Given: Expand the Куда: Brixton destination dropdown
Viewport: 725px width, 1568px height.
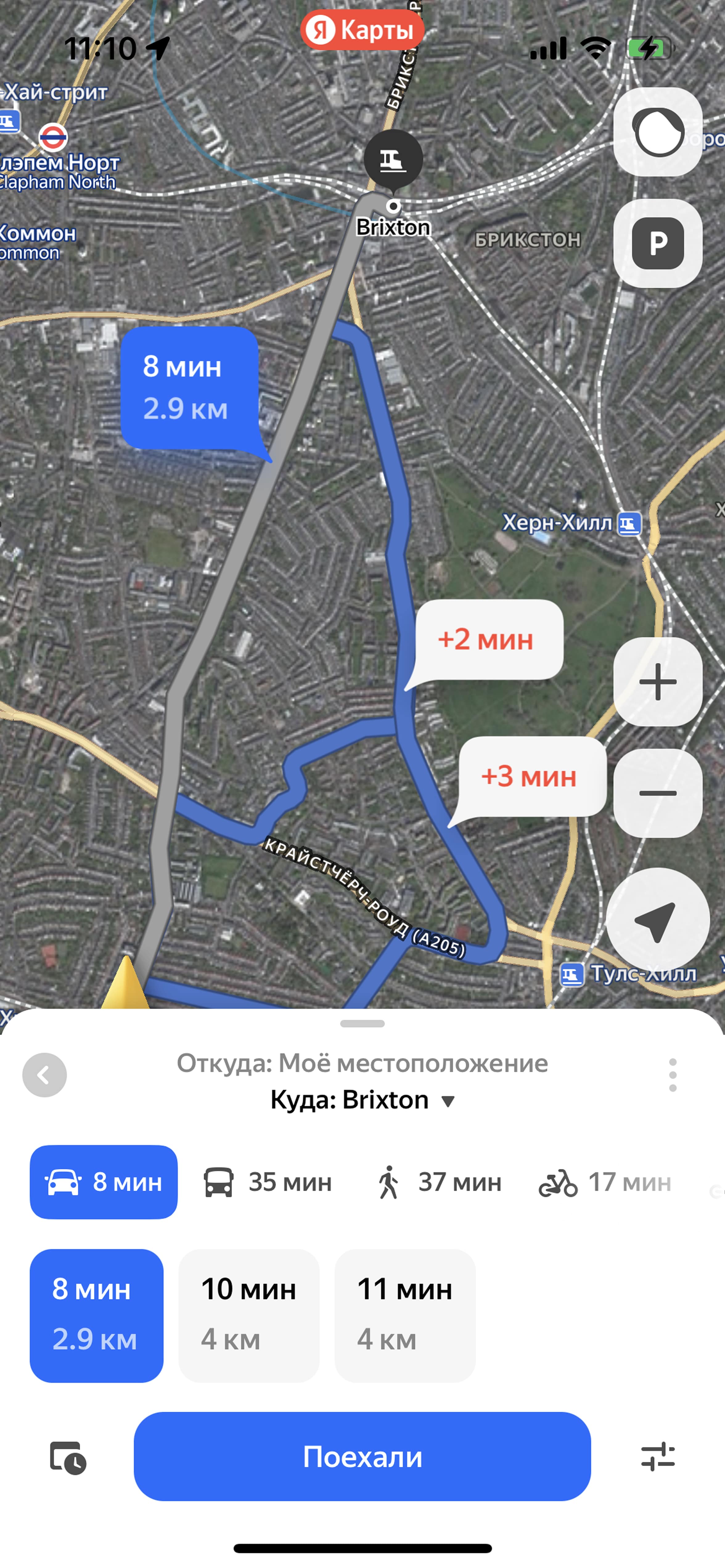Looking at the screenshot, I should coord(362,1100).
